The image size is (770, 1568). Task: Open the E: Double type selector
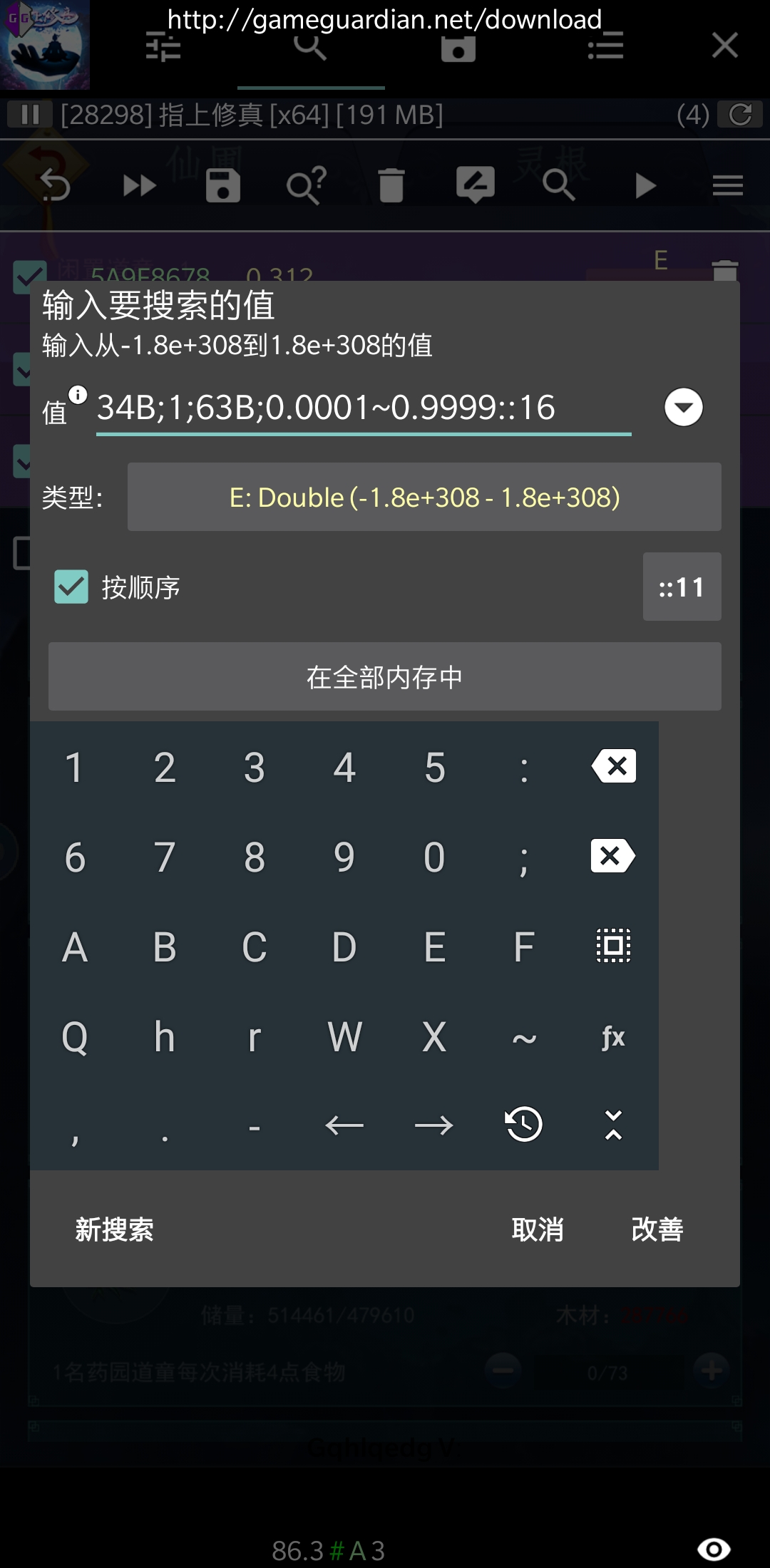tap(424, 497)
